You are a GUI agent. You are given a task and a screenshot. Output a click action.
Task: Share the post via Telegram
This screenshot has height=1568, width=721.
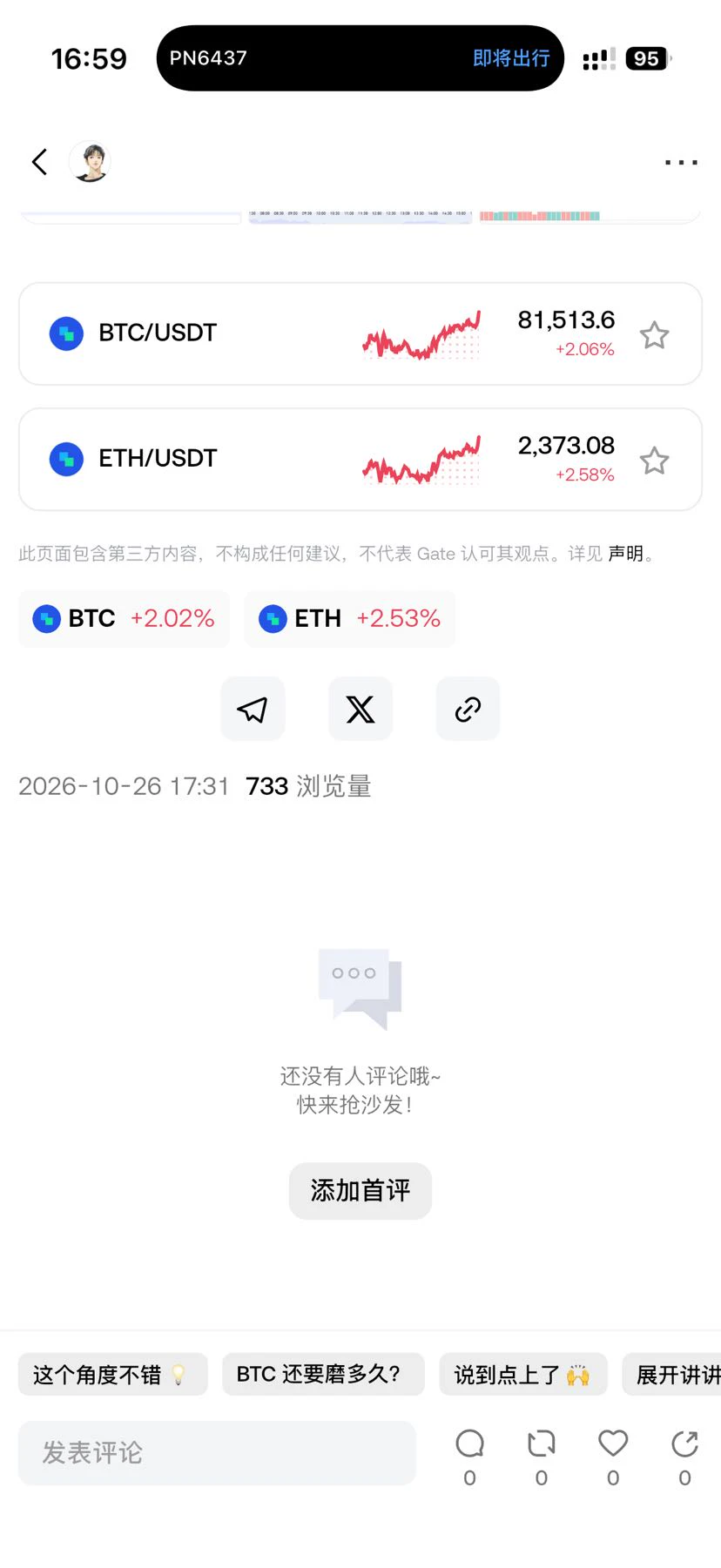coord(253,709)
